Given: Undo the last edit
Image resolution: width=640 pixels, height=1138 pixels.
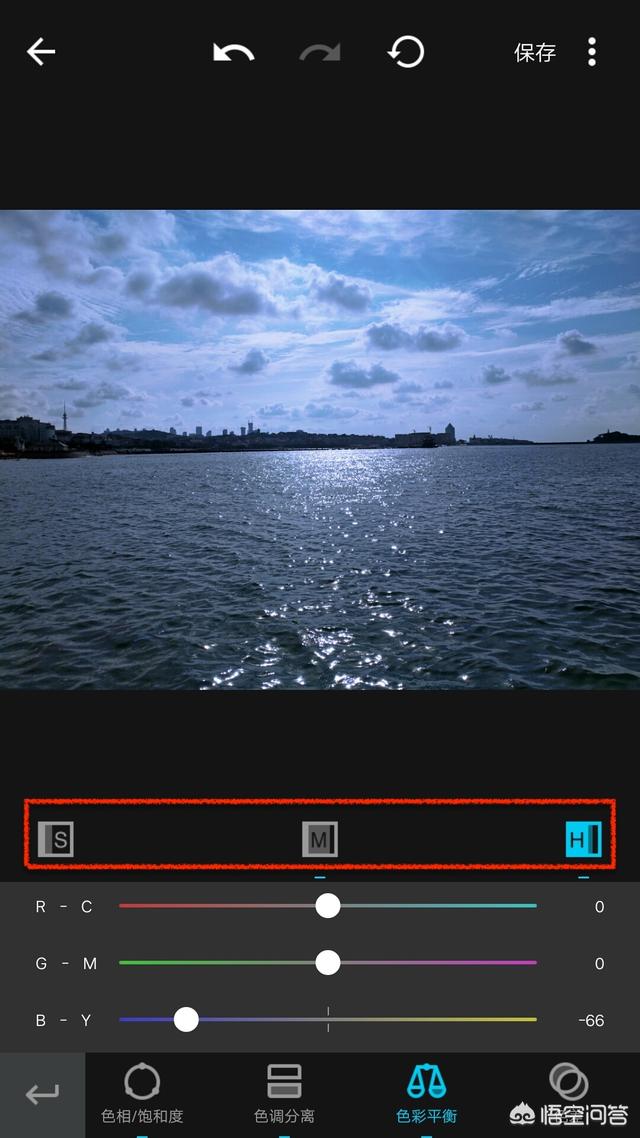Looking at the screenshot, I should 233,52.
